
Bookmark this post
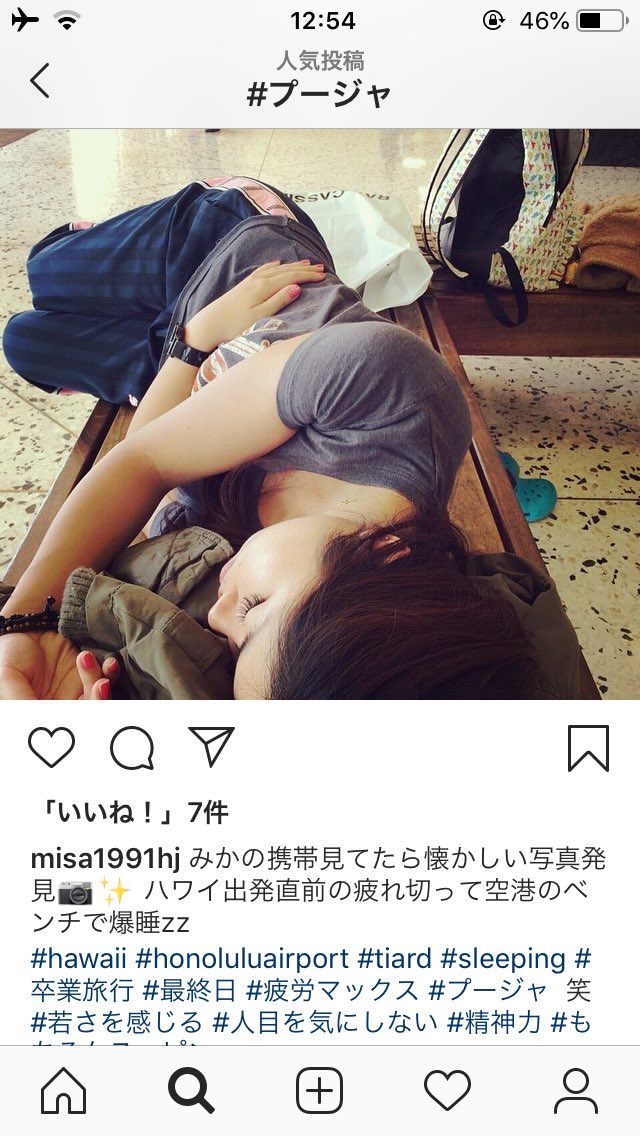coord(588,748)
